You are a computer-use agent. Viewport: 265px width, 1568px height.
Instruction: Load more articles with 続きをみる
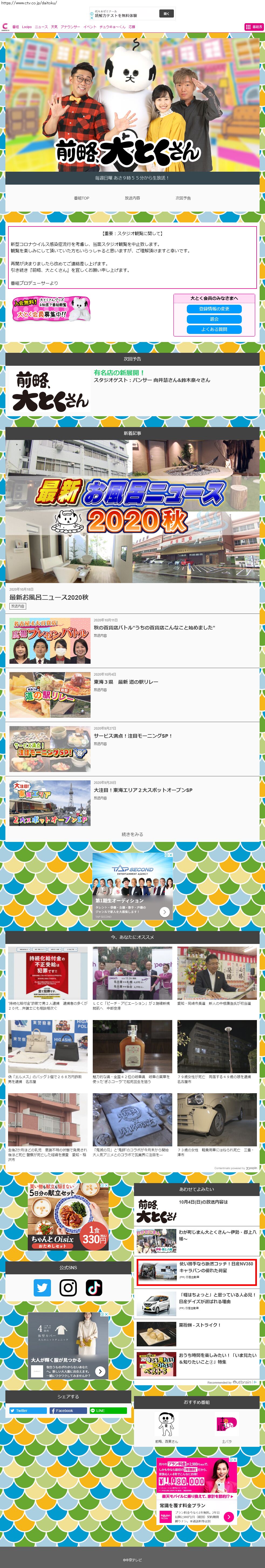pyautogui.click(x=133, y=834)
